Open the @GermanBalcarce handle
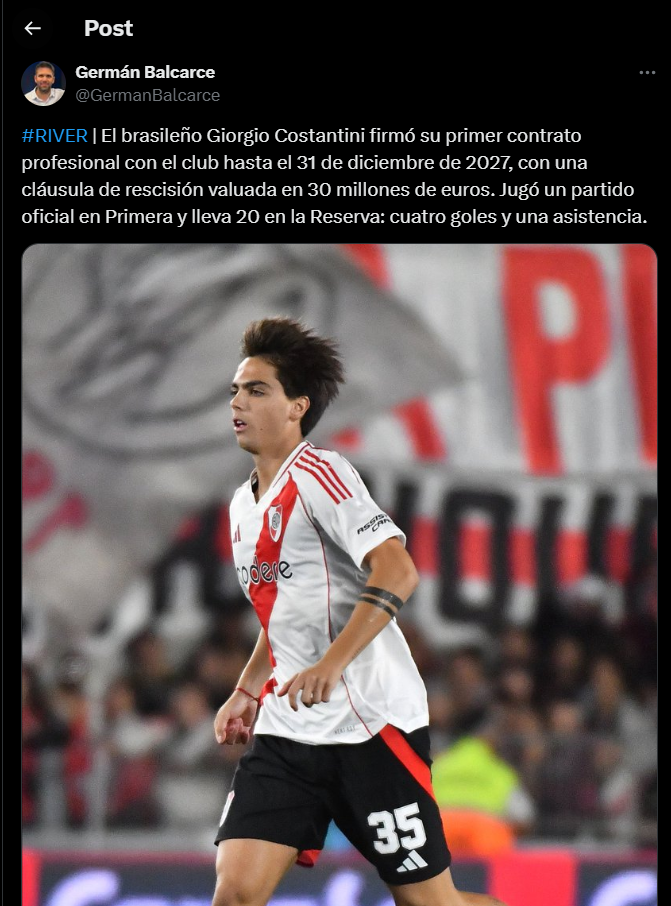This screenshot has width=671, height=906. coord(147,95)
